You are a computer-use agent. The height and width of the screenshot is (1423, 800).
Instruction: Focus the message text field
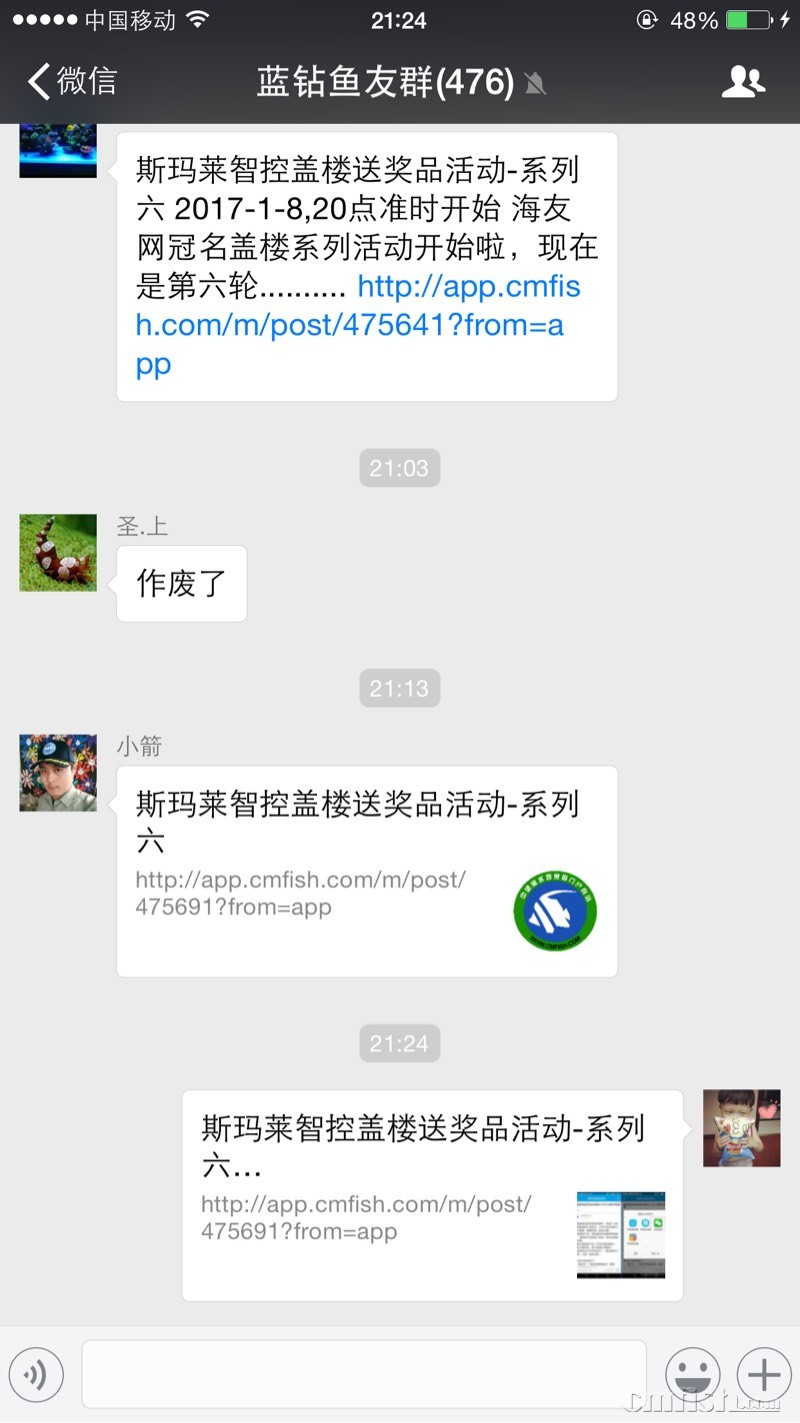(x=364, y=1375)
